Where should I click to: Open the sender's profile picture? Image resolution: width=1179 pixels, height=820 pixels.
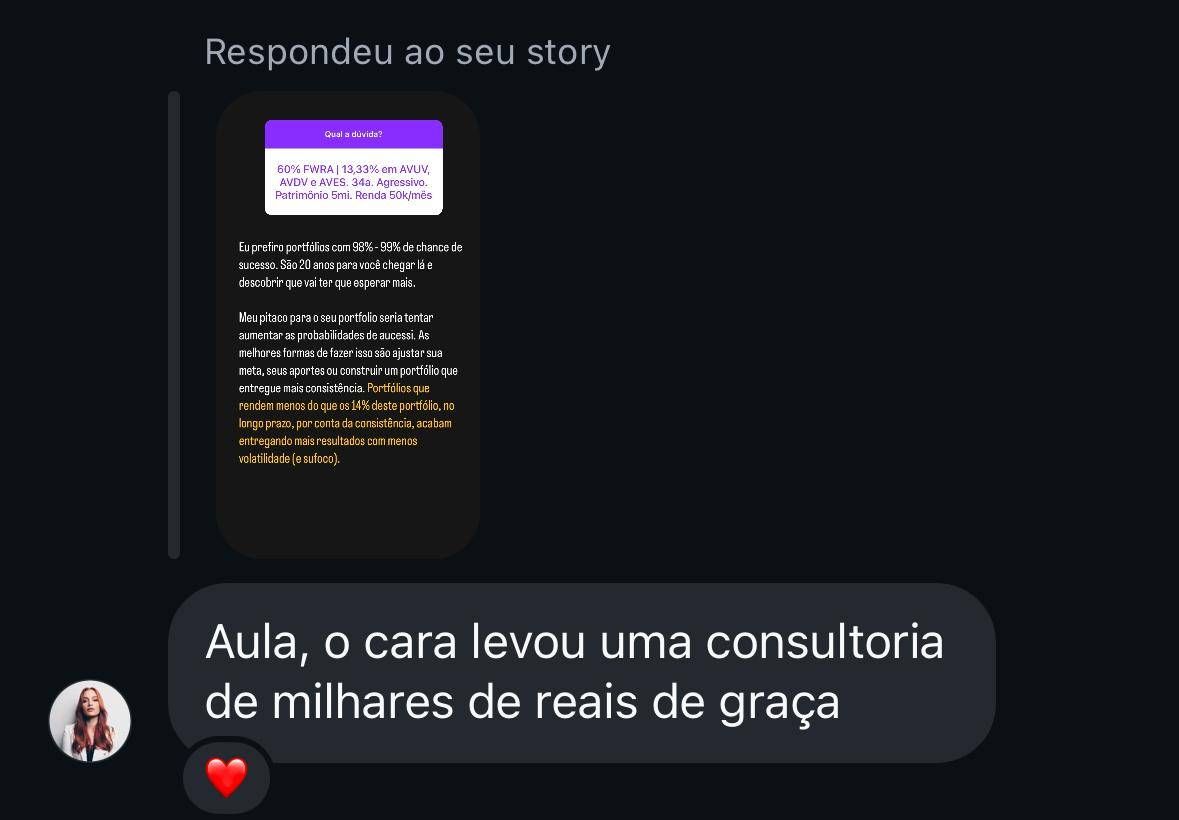(x=90, y=721)
